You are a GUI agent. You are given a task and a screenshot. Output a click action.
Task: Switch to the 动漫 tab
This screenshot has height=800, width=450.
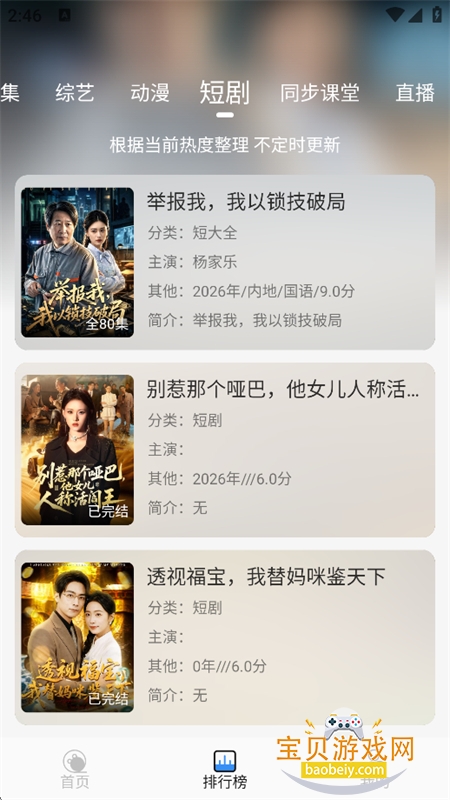pos(149,93)
